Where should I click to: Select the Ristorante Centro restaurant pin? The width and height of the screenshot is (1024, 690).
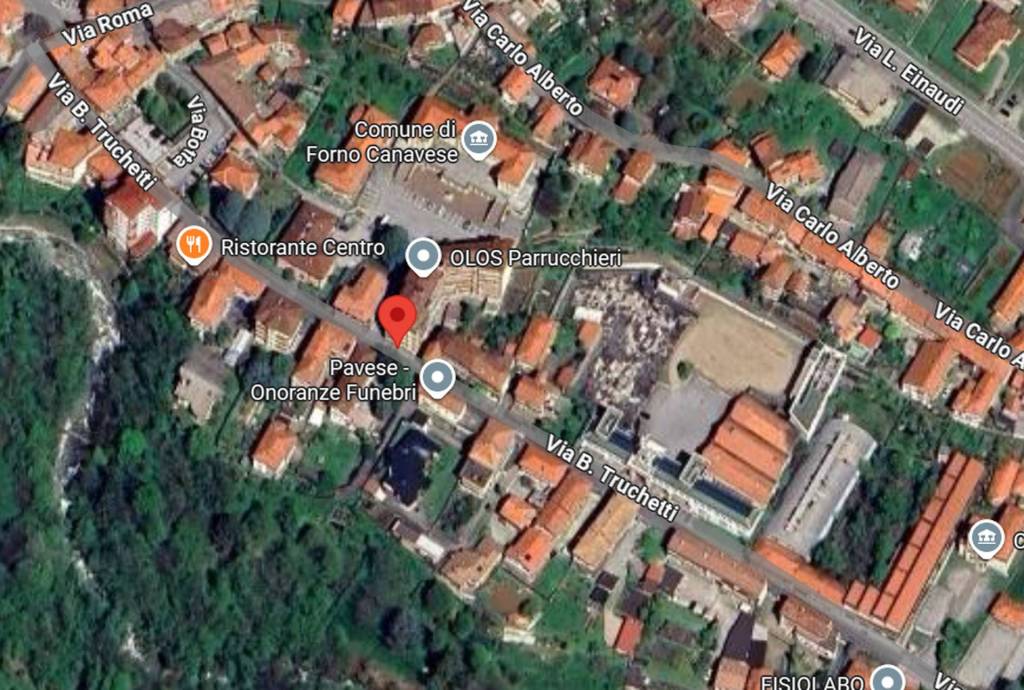point(193,245)
